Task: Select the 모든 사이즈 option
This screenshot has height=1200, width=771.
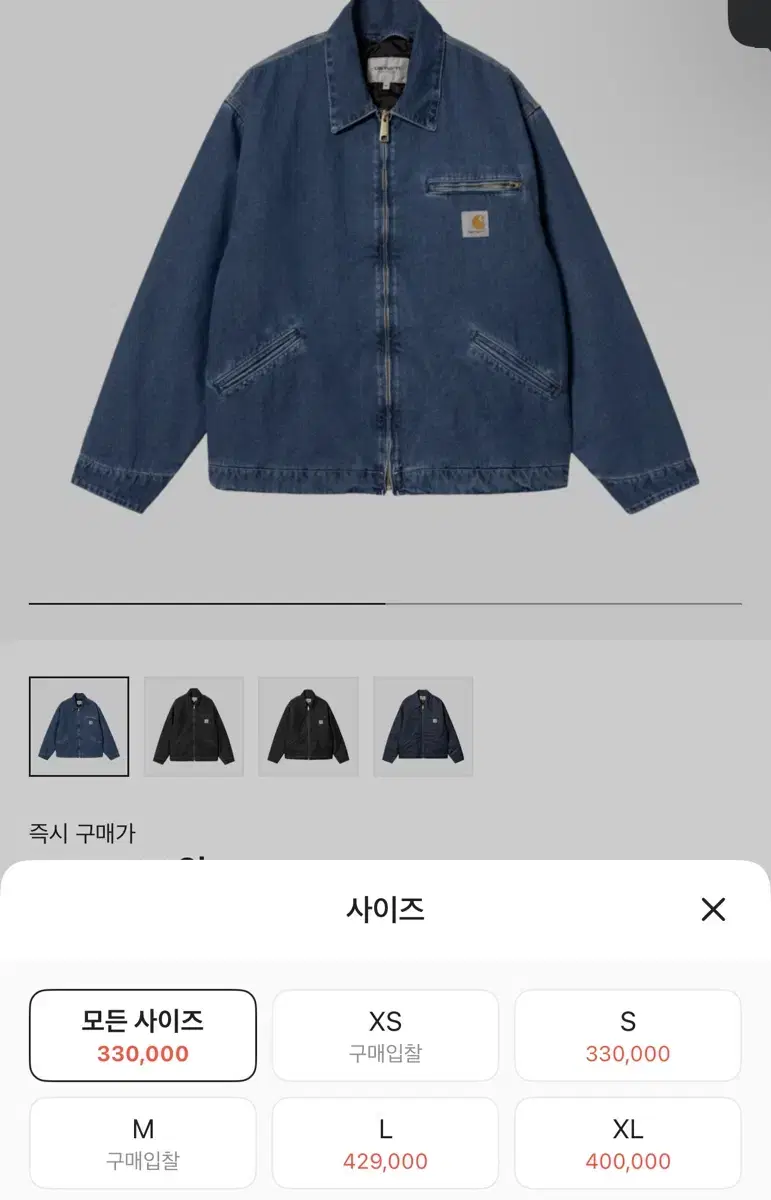Action: point(144,1035)
